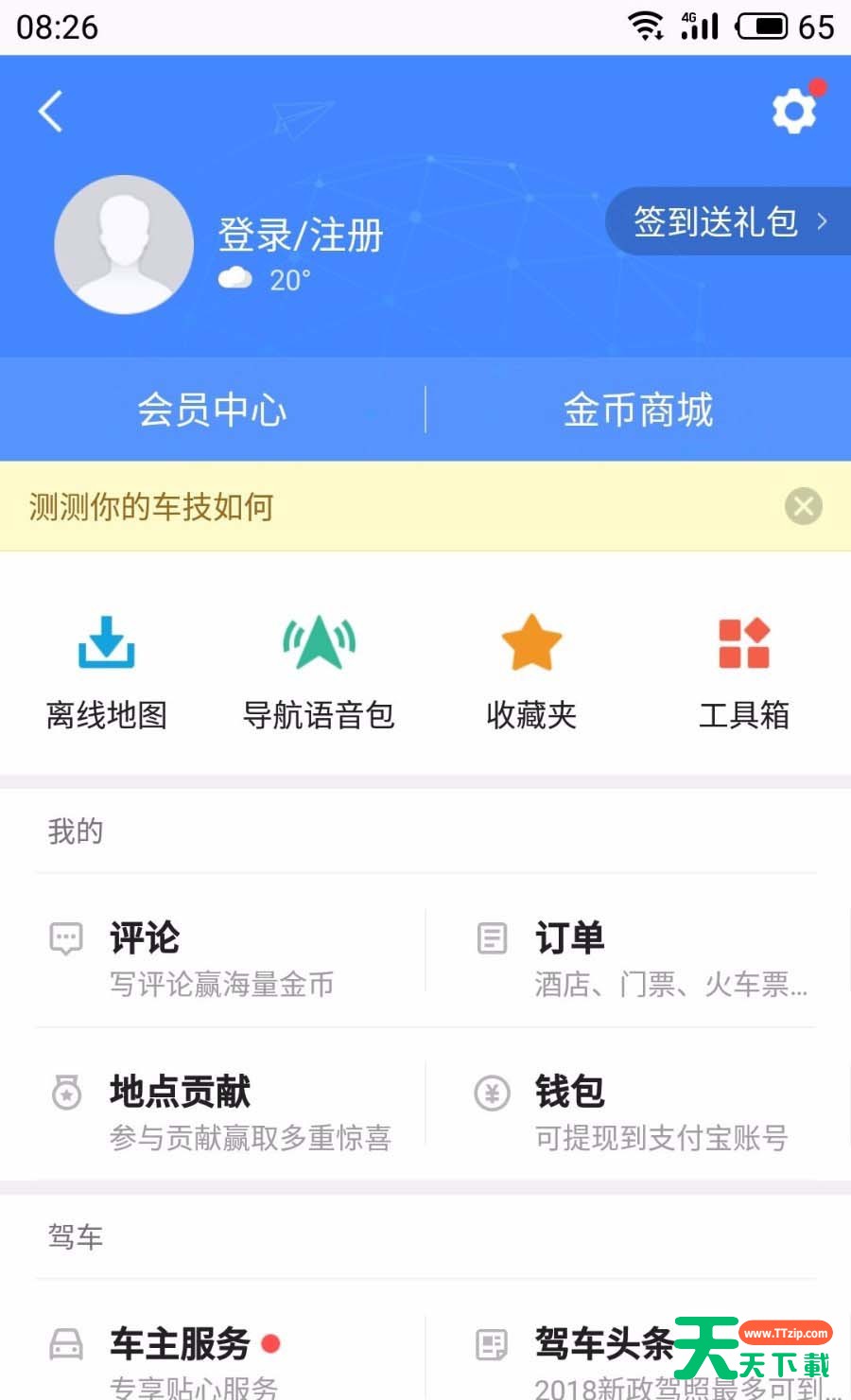Switch to the 会员中心 member center tab
Viewport: 851px width, 1400px height.
point(213,409)
